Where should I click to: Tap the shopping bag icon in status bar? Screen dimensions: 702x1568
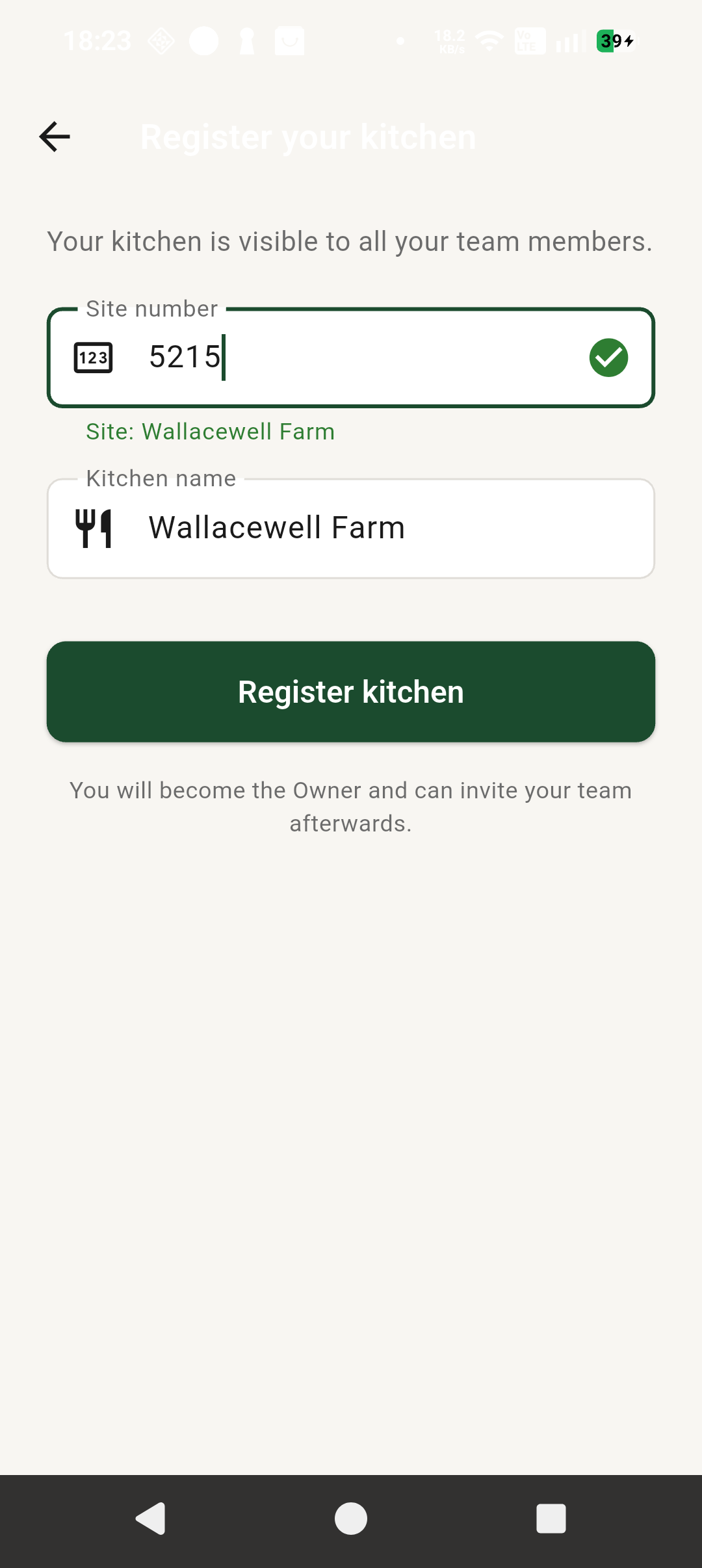click(288, 40)
